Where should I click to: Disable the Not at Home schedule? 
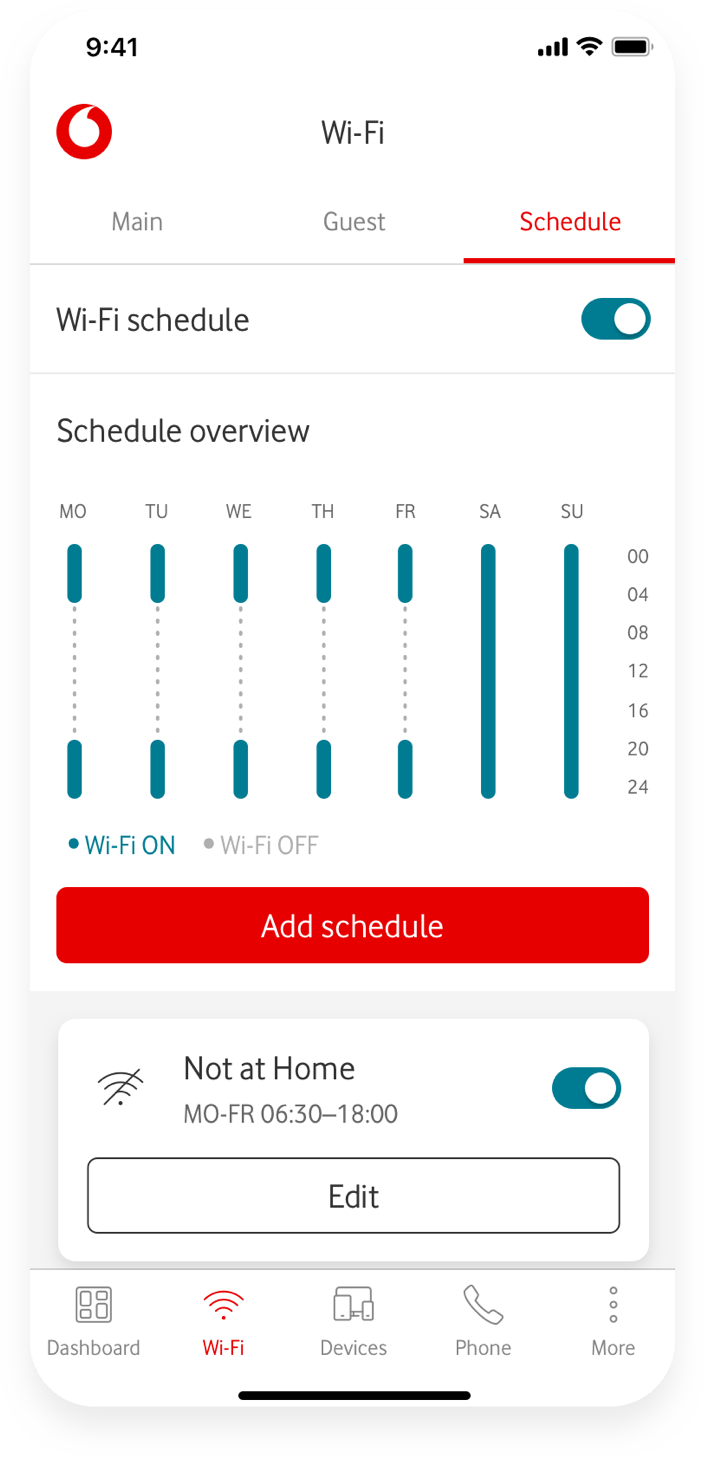586,1089
